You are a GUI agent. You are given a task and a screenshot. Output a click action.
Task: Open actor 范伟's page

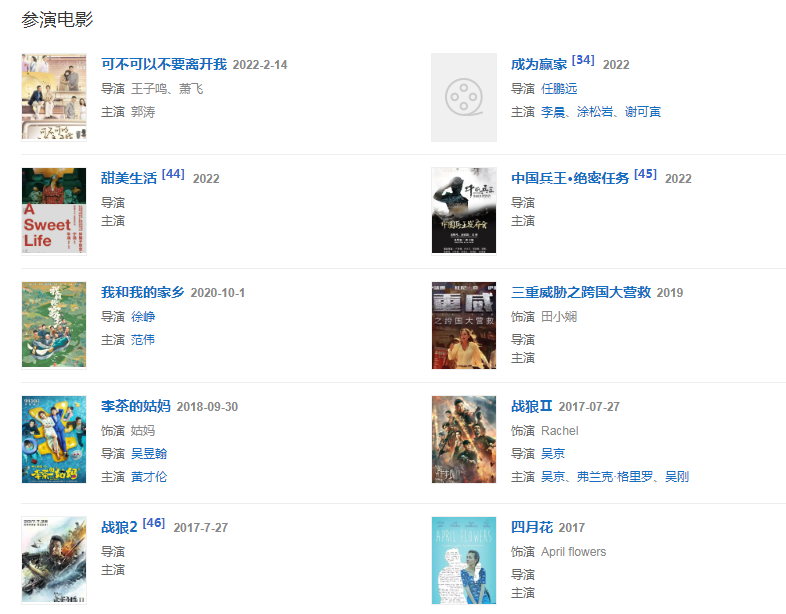click(143, 340)
